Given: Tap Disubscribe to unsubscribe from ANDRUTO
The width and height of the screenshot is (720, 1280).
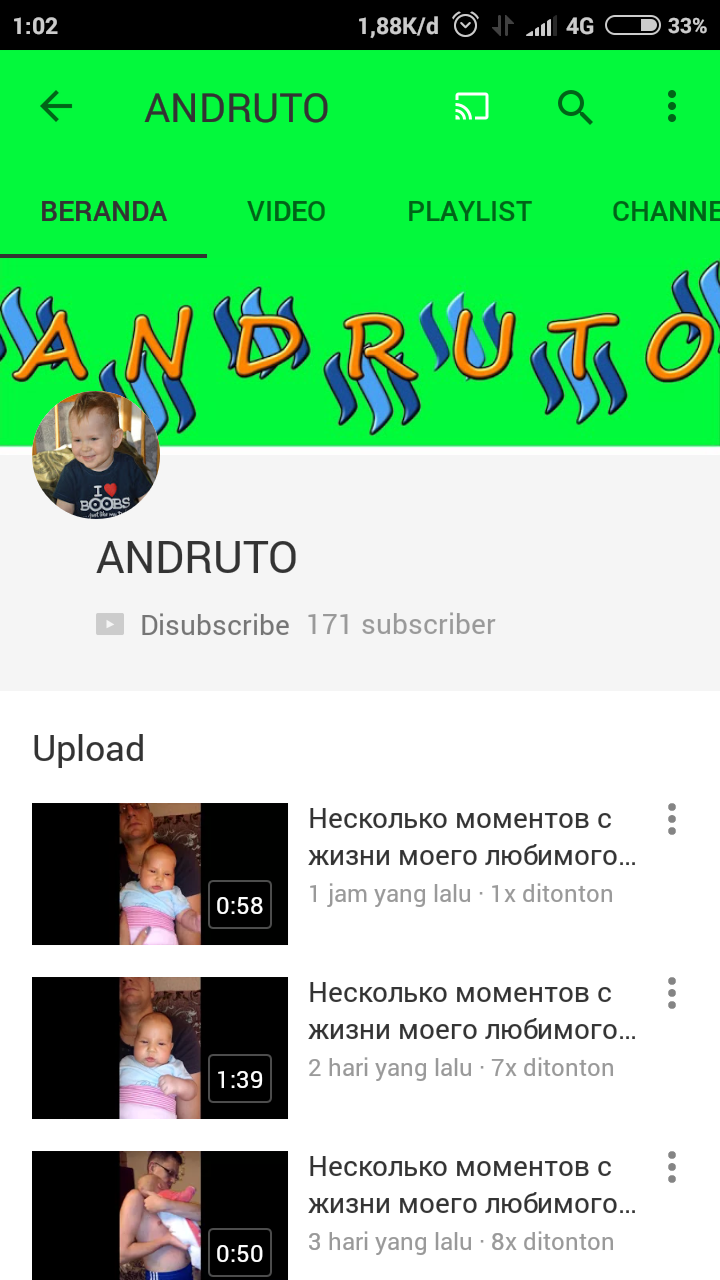Looking at the screenshot, I should 214,625.
